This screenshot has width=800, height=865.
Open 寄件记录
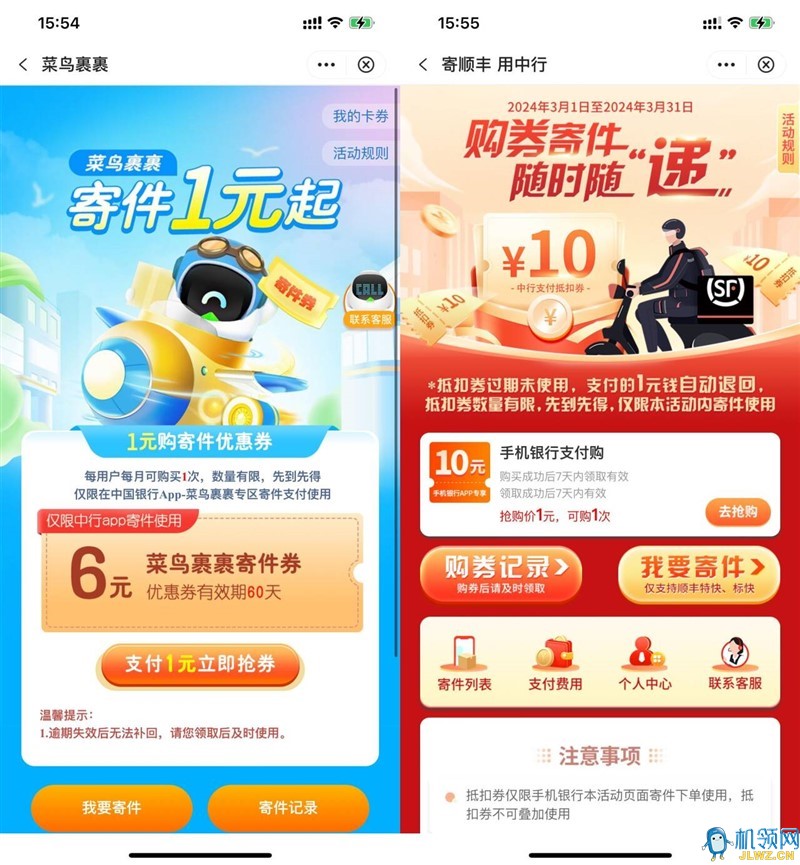(288, 808)
